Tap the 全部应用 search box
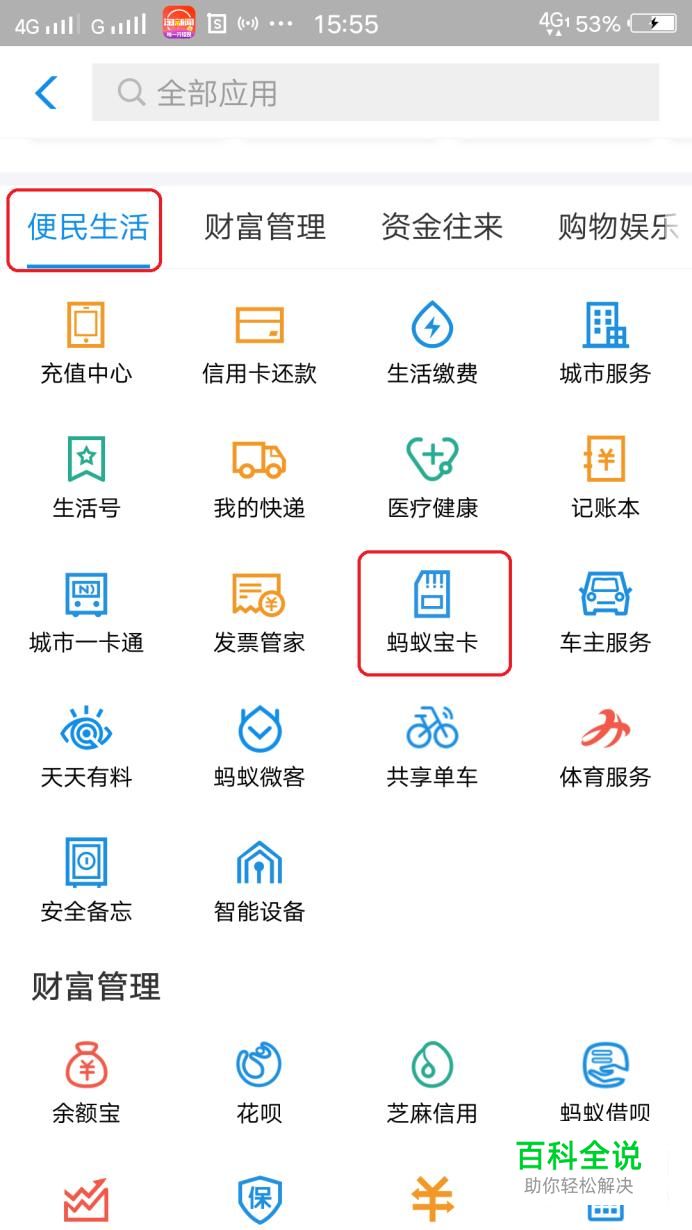 coord(376,93)
